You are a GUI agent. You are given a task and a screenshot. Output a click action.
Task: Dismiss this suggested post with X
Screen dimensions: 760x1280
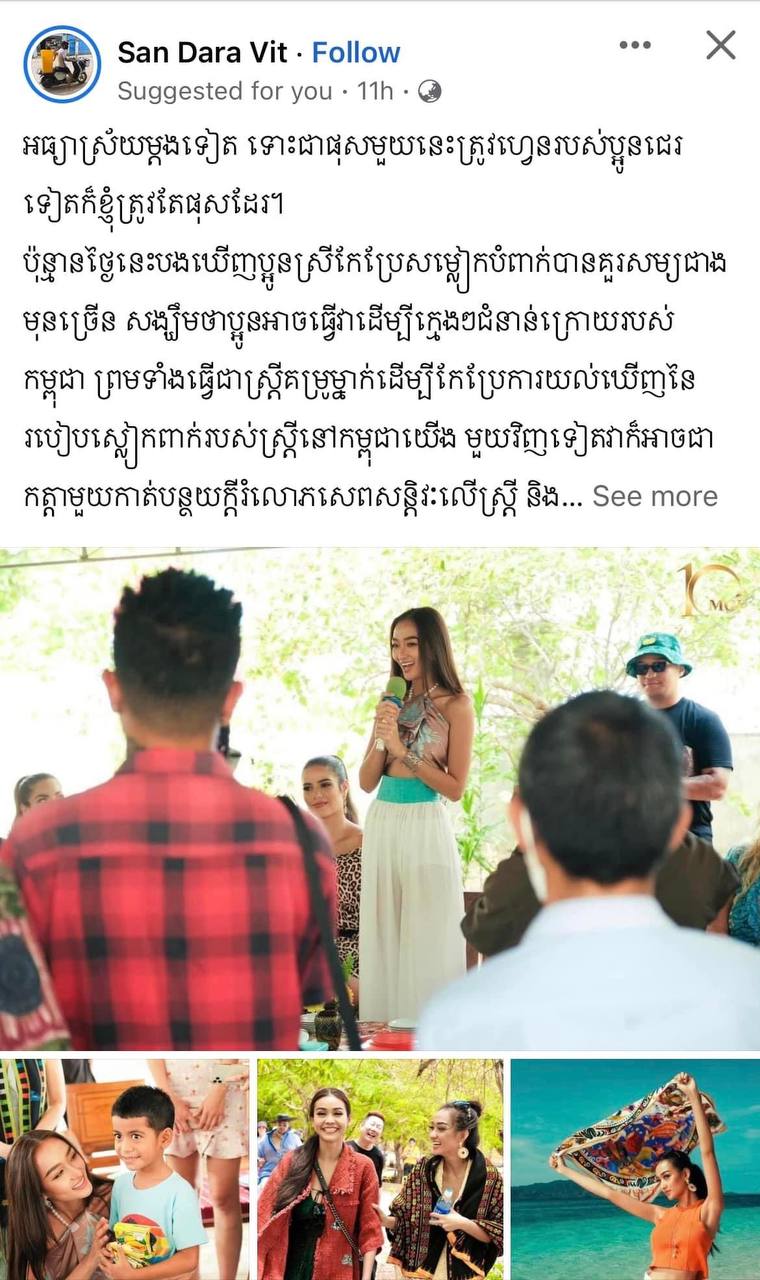tap(720, 45)
